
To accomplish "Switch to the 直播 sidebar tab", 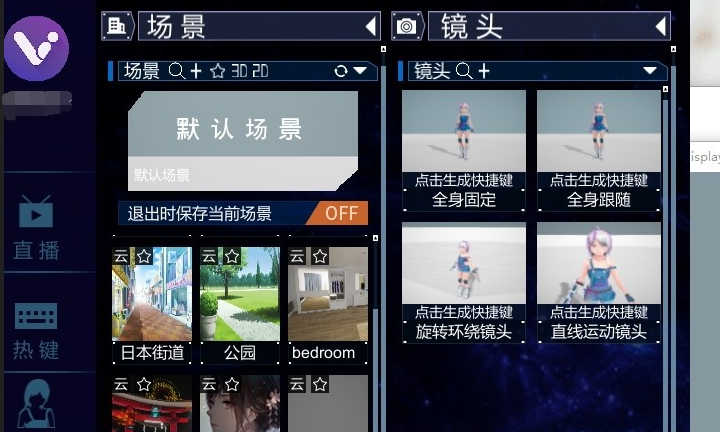I will tap(37, 228).
